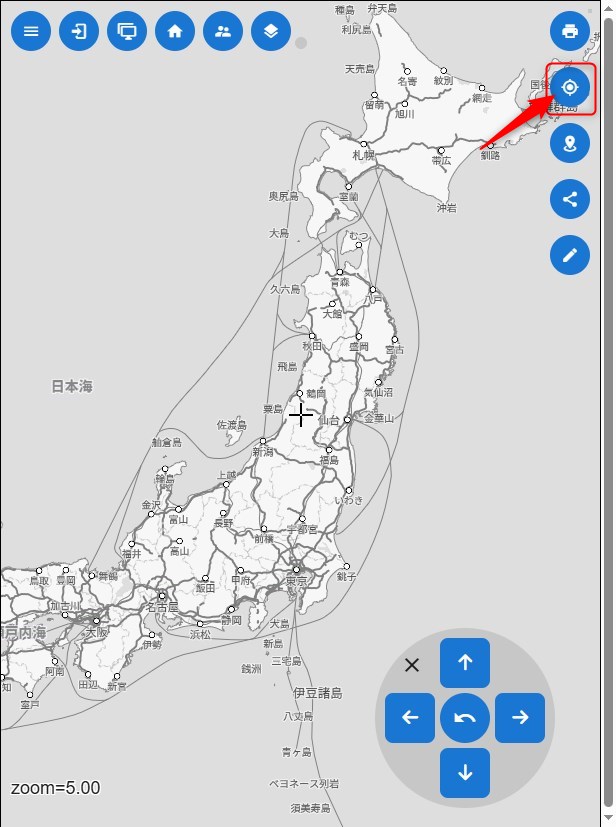Screen dimensions: 616x827
Task: Tap the place pin icon
Action: tap(570, 143)
